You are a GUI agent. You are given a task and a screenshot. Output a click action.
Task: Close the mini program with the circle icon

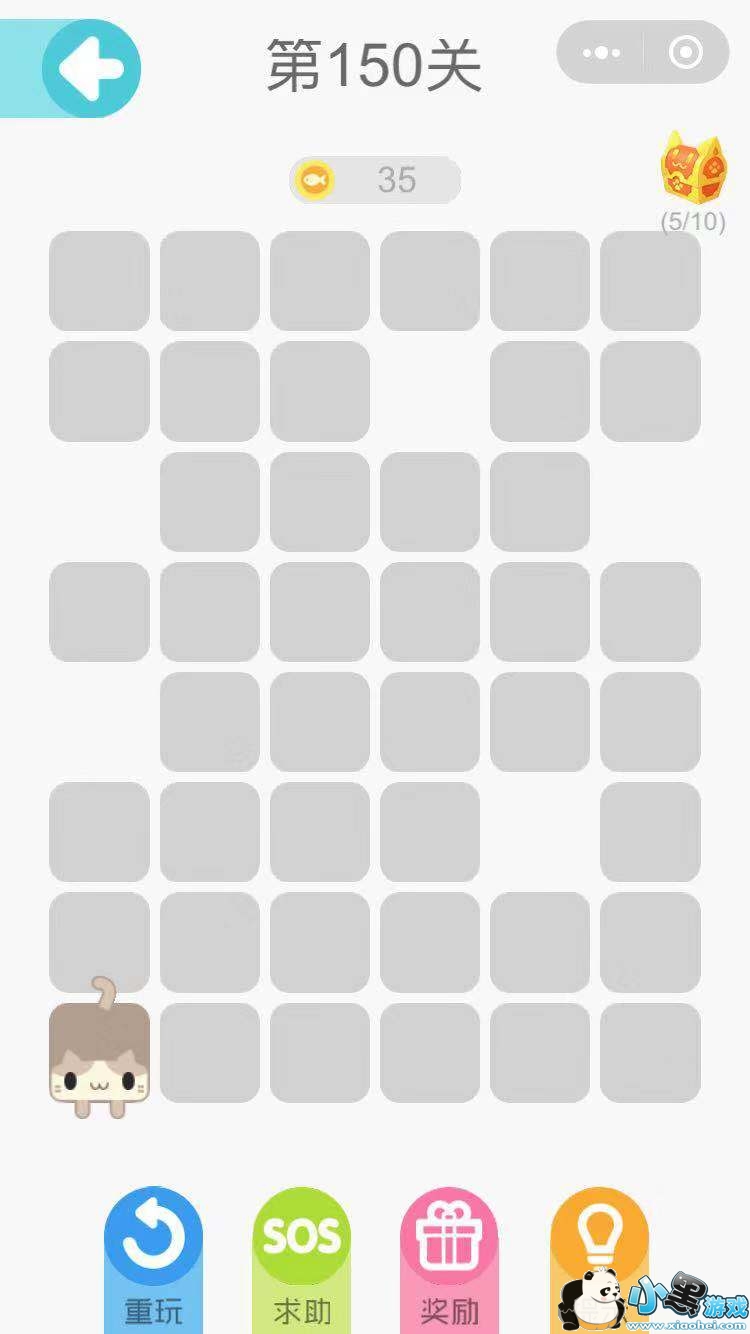685,52
